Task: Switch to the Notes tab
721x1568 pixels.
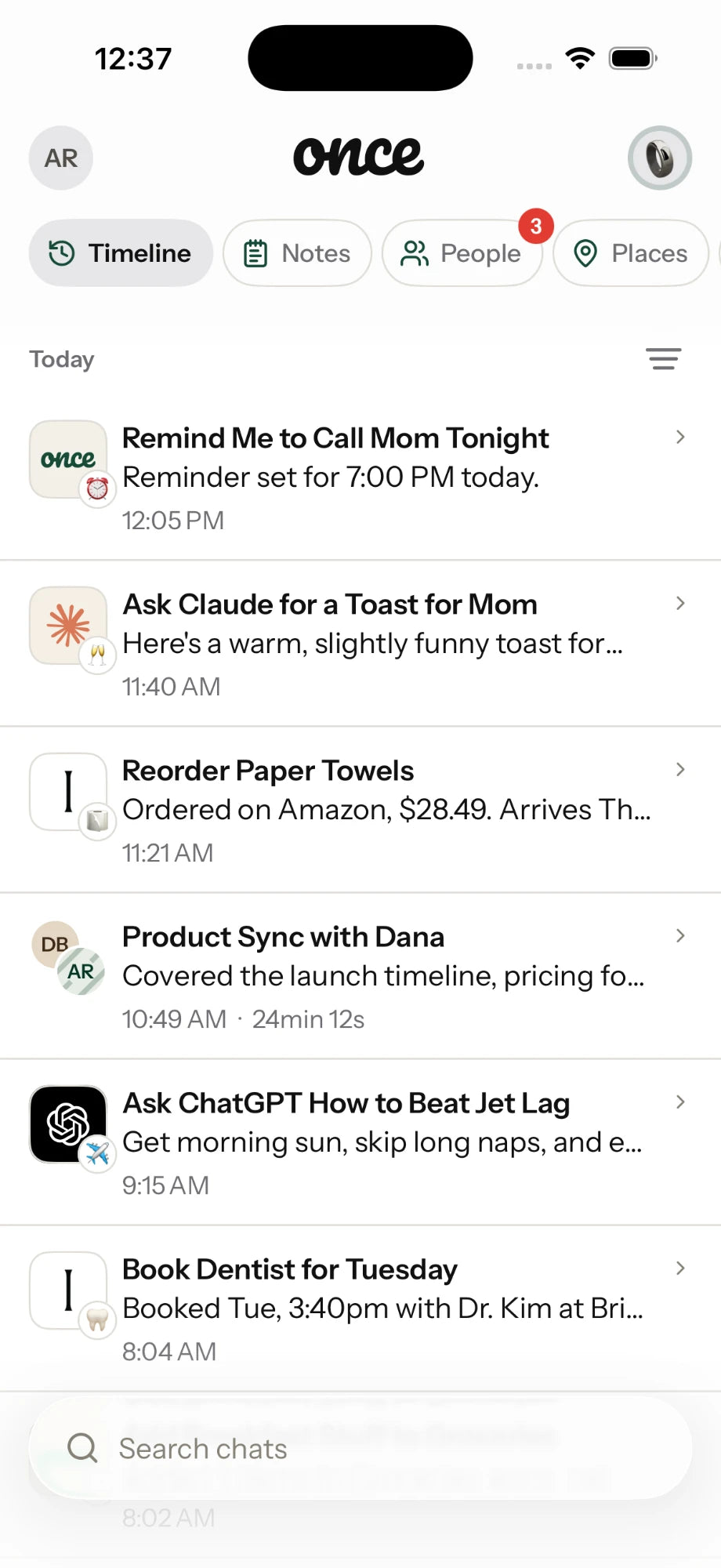Action: coord(297,253)
